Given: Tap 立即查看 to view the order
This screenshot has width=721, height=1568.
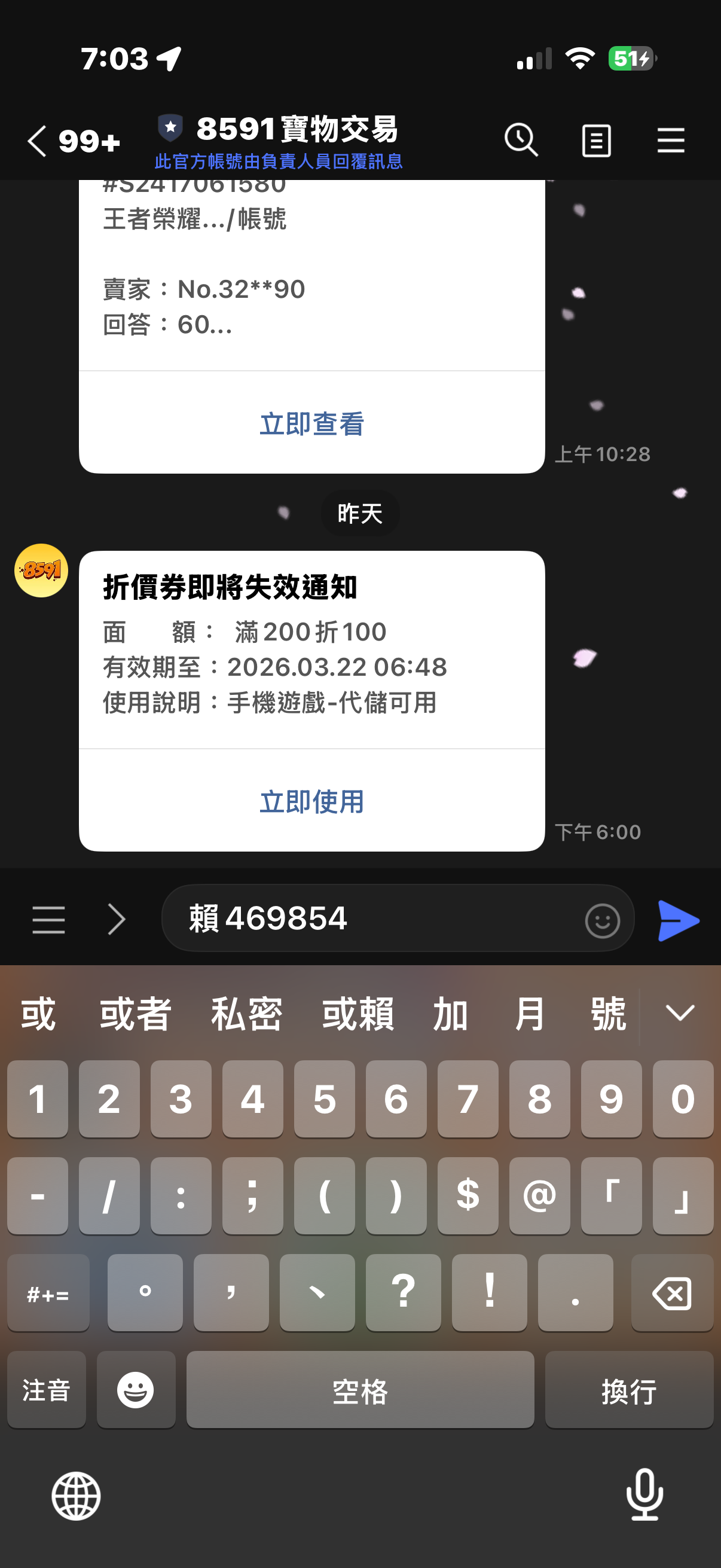Looking at the screenshot, I should (x=311, y=423).
